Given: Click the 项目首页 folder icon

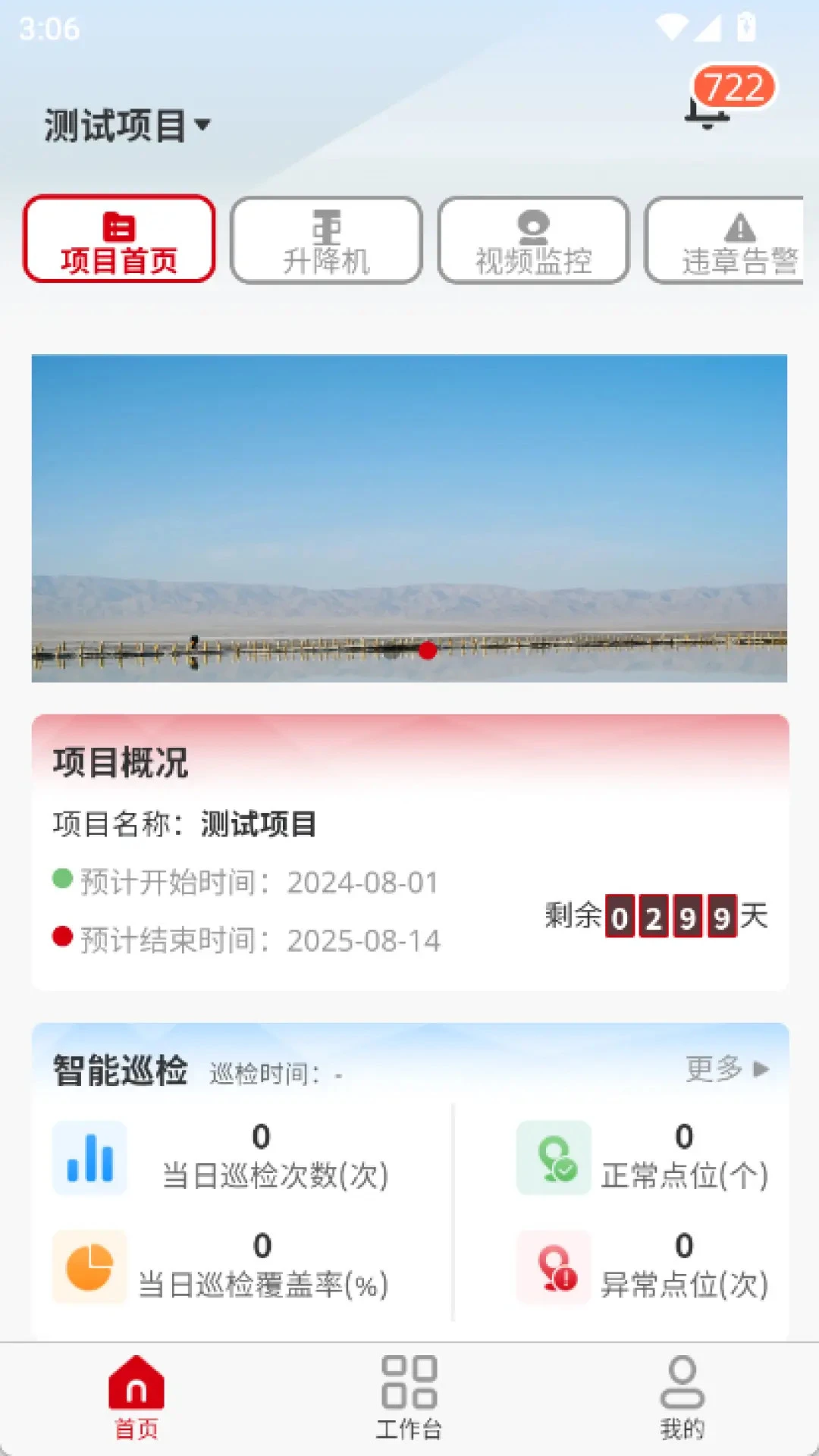Looking at the screenshot, I should pyautogui.click(x=119, y=225).
